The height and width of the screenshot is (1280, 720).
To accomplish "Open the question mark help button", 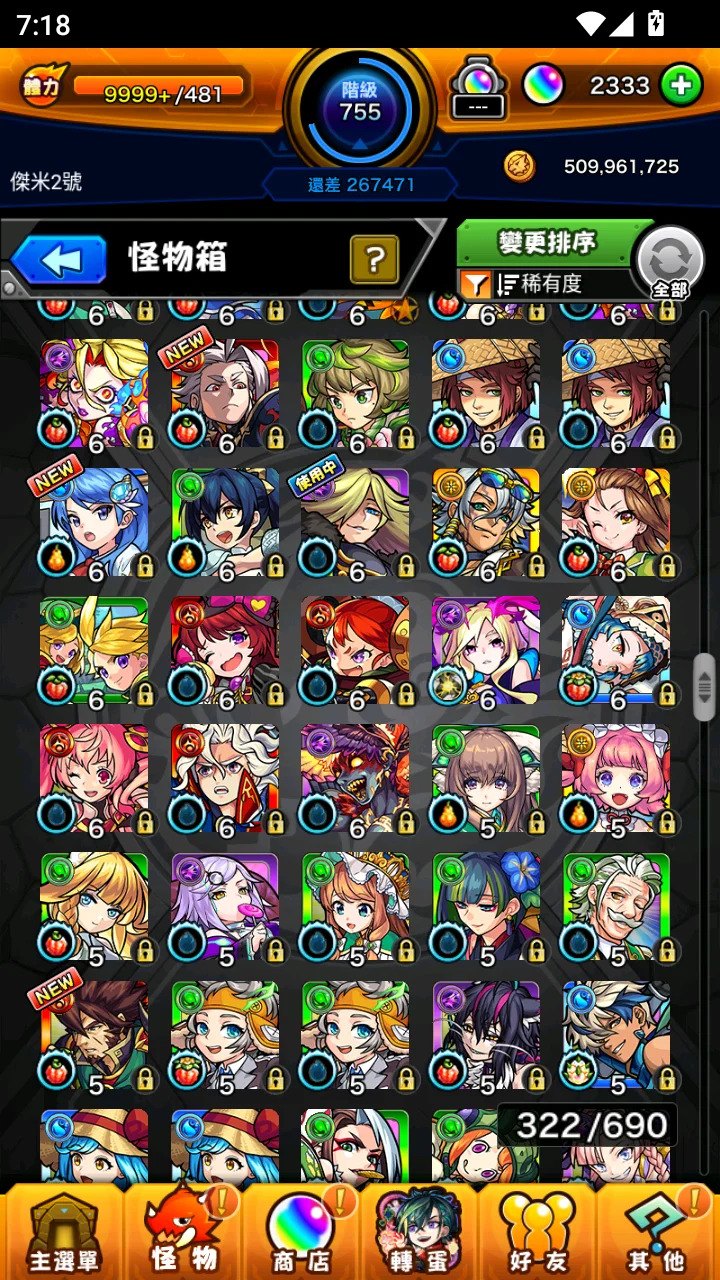I will (374, 261).
